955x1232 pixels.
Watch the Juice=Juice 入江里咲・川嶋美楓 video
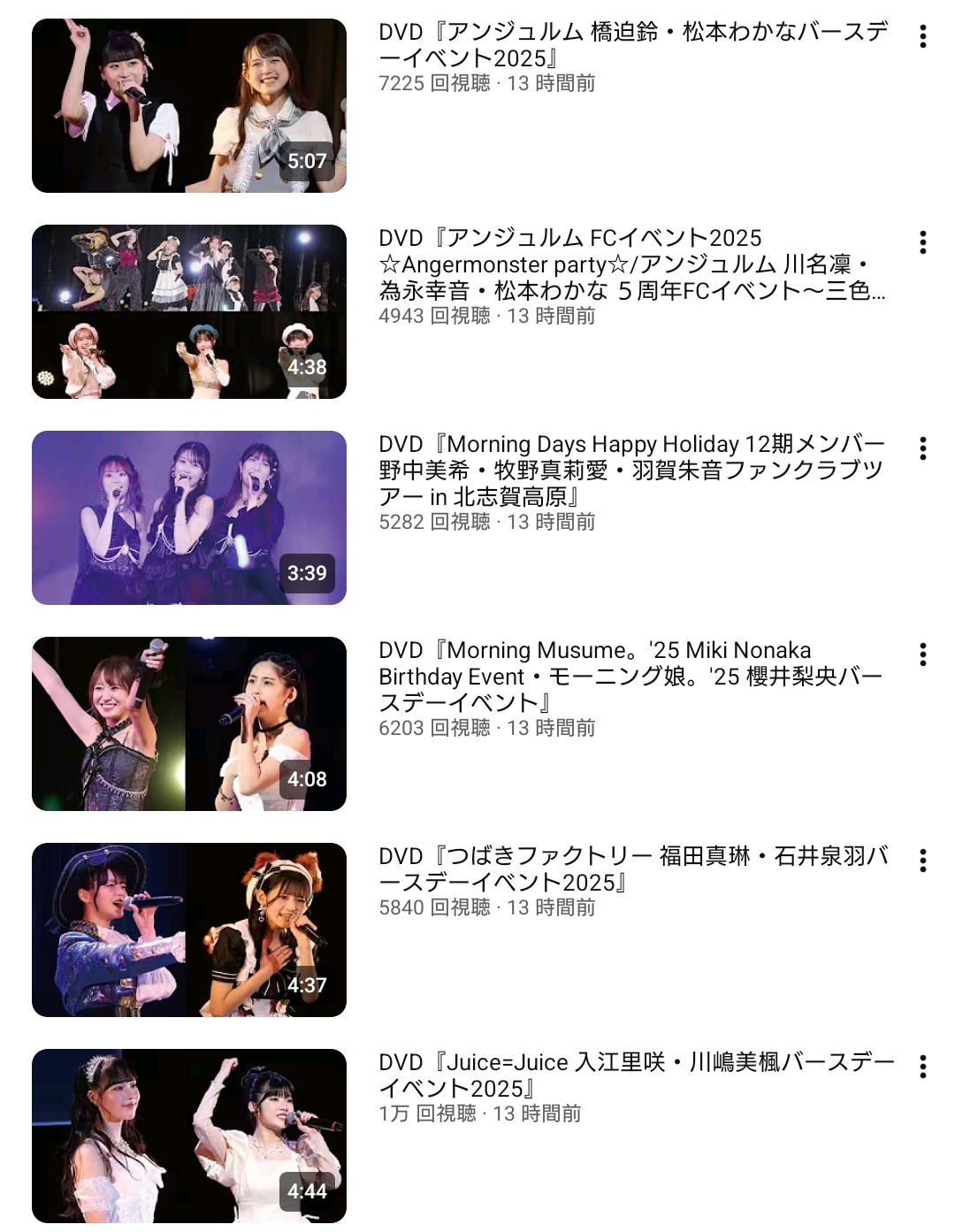[x=189, y=1136]
